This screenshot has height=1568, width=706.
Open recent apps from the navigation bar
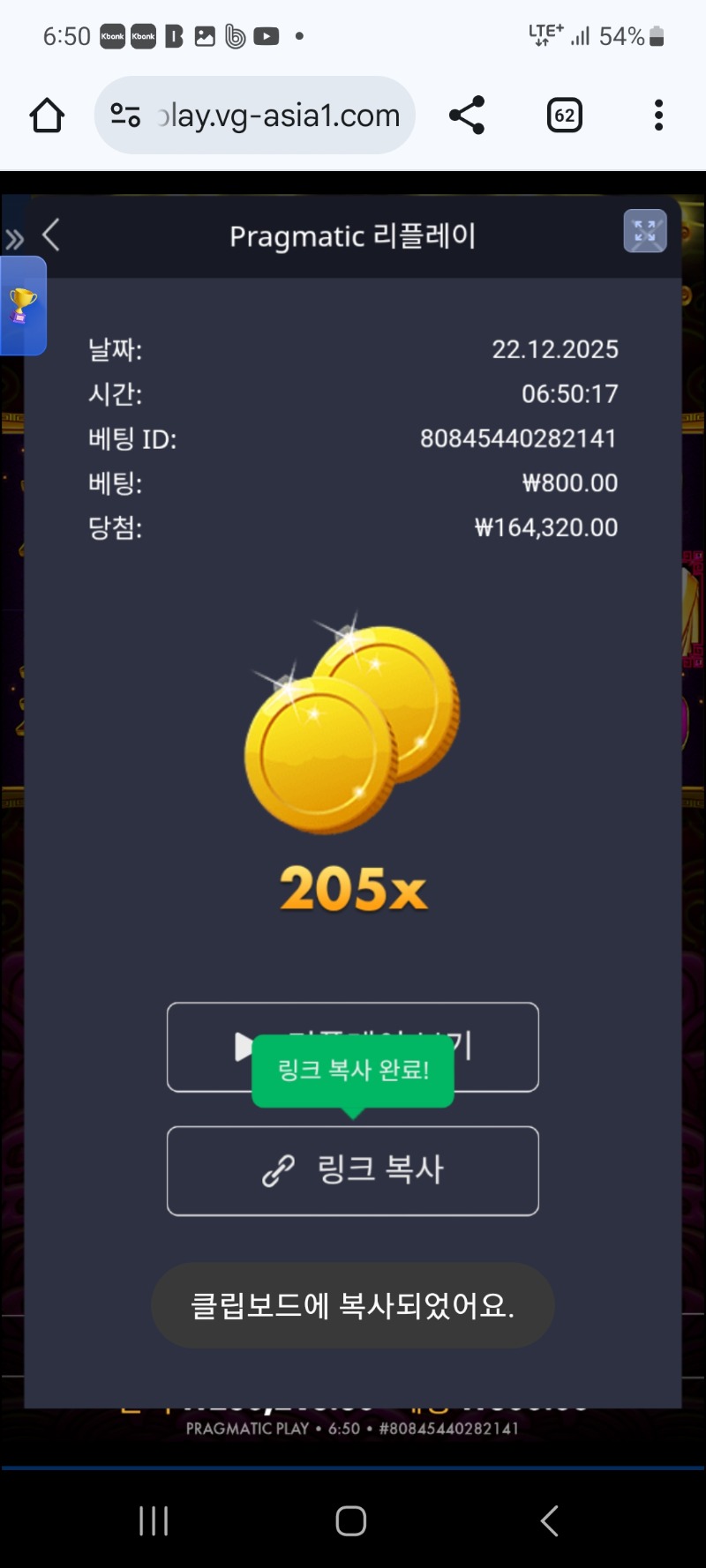point(154,1520)
